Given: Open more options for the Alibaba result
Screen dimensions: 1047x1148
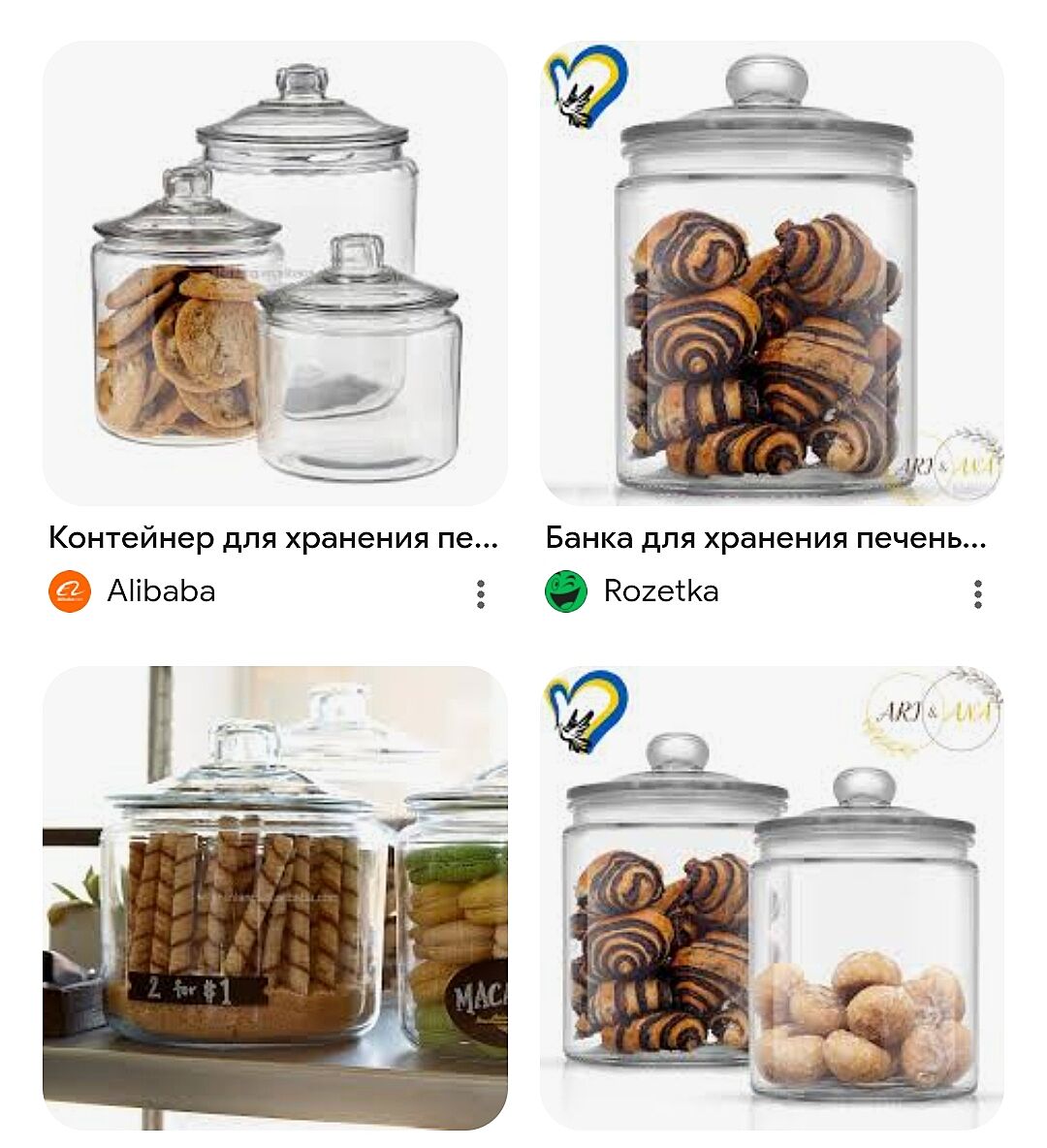Looking at the screenshot, I should pos(481,593).
